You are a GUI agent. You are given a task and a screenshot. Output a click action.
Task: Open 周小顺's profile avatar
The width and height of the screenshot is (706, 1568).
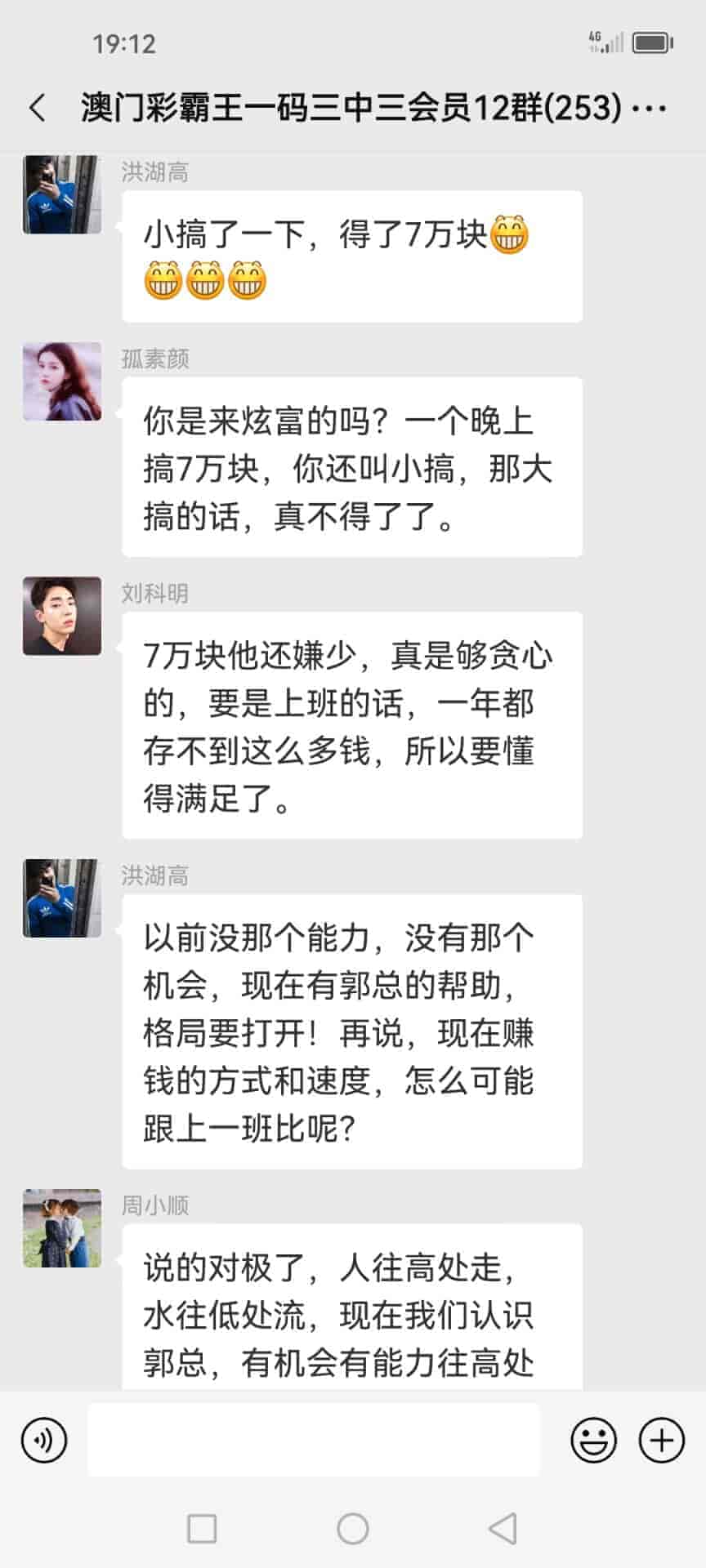point(62,1227)
